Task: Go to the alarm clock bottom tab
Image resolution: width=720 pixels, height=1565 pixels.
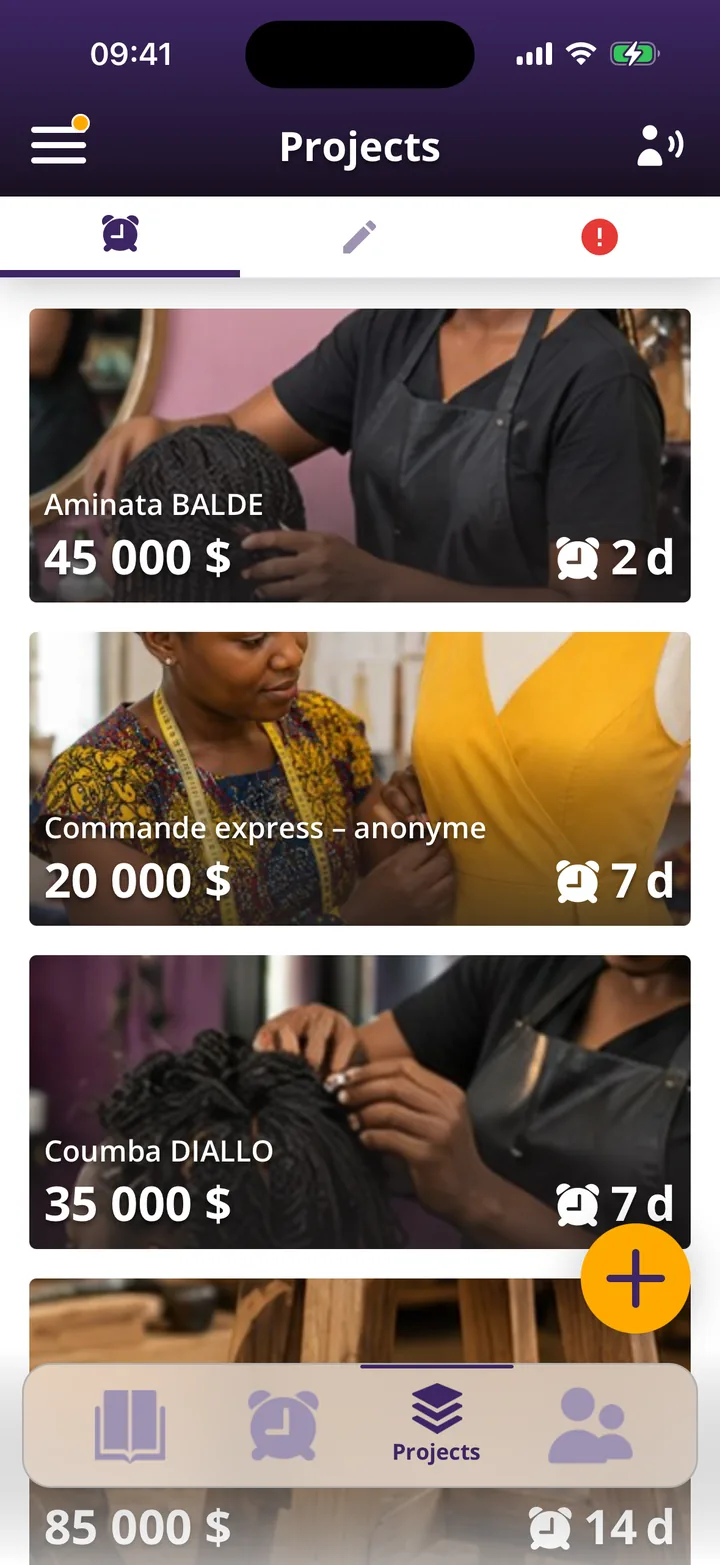Action: pyautogui.click(x=283, y=1426)
